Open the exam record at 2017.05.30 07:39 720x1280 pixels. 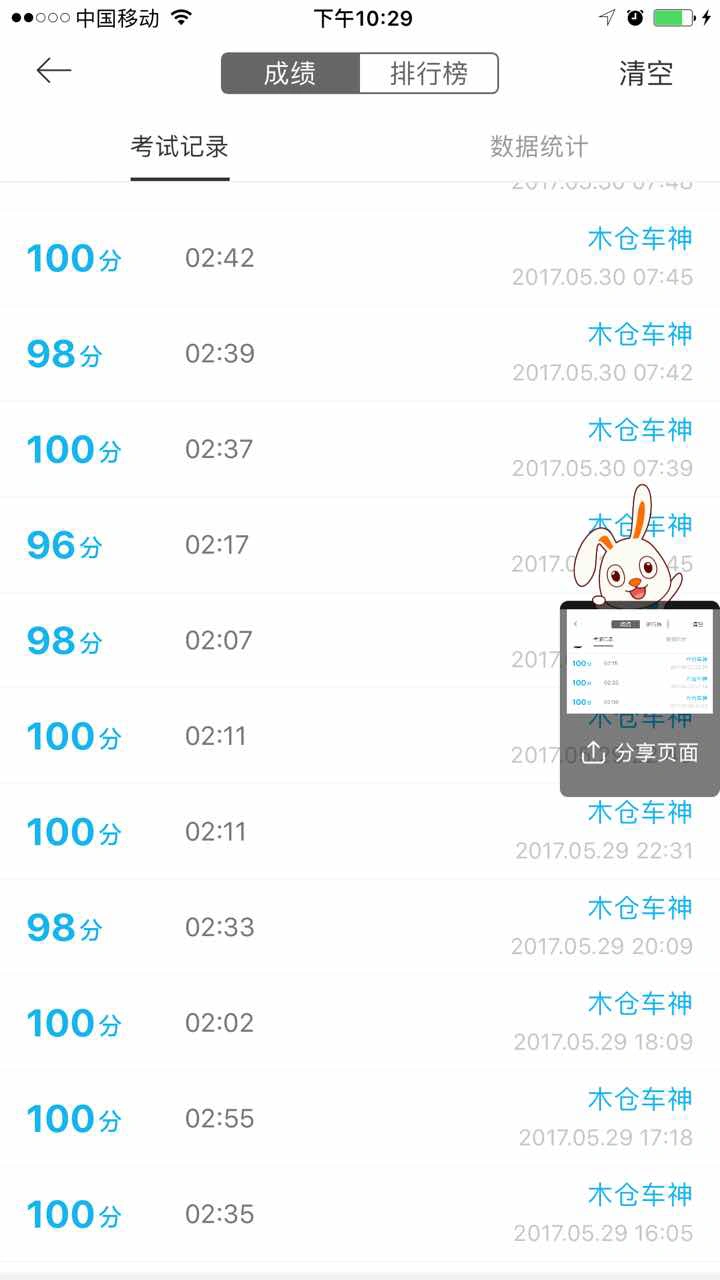point(360,450)
